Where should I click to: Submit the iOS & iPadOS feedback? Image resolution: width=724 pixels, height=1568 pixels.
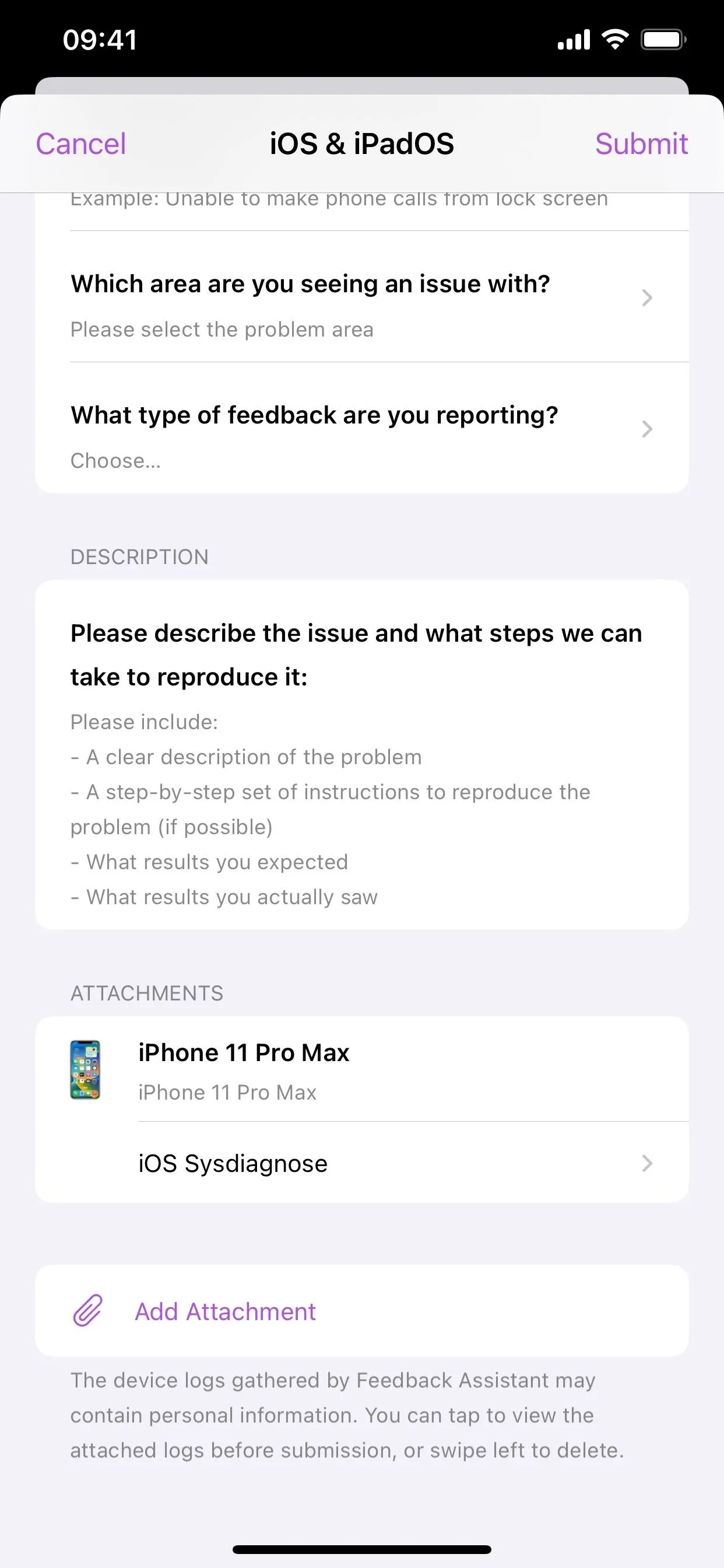pos(641,144)
